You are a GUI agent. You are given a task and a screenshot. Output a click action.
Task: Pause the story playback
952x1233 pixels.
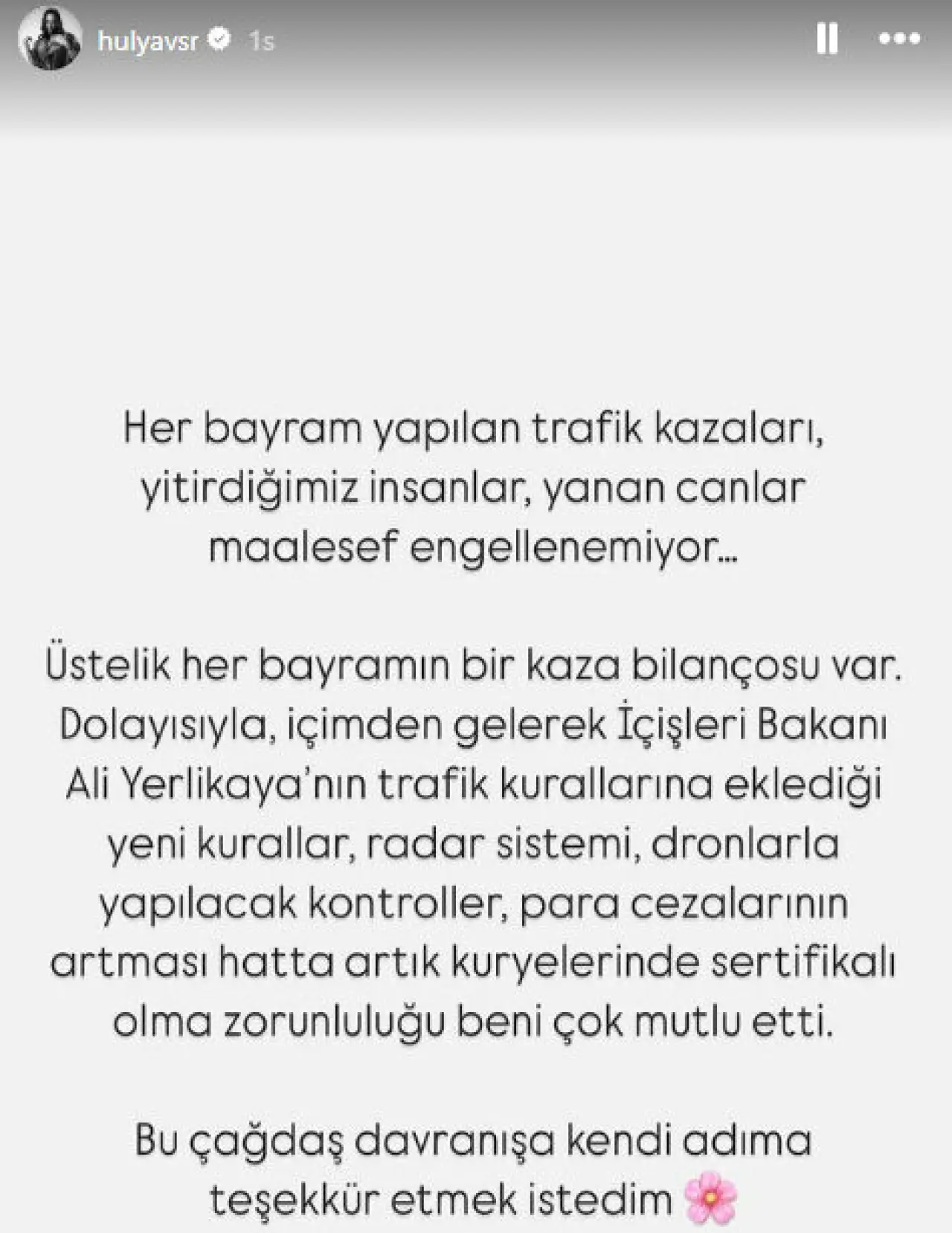(827, 39)
